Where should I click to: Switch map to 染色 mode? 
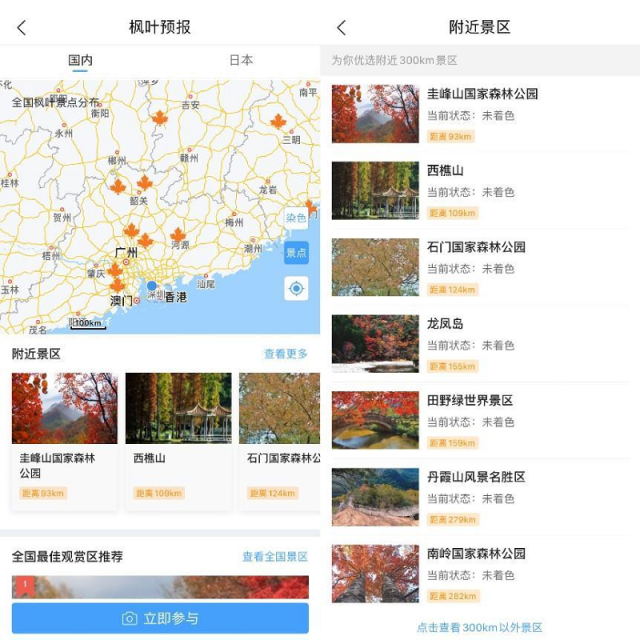(296, 218)
